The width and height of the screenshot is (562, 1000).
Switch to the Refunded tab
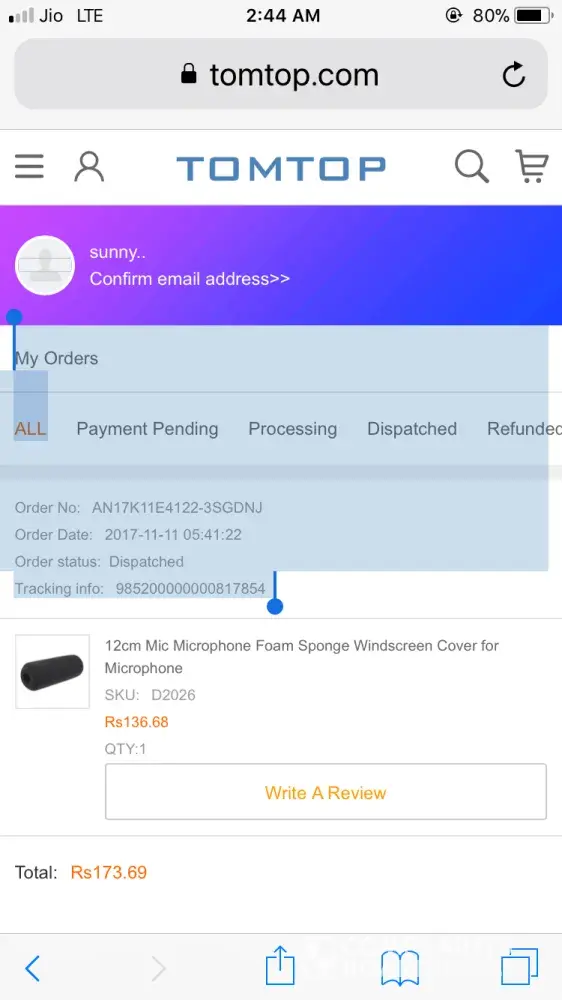pyautogui.click(x=524, y=429)
